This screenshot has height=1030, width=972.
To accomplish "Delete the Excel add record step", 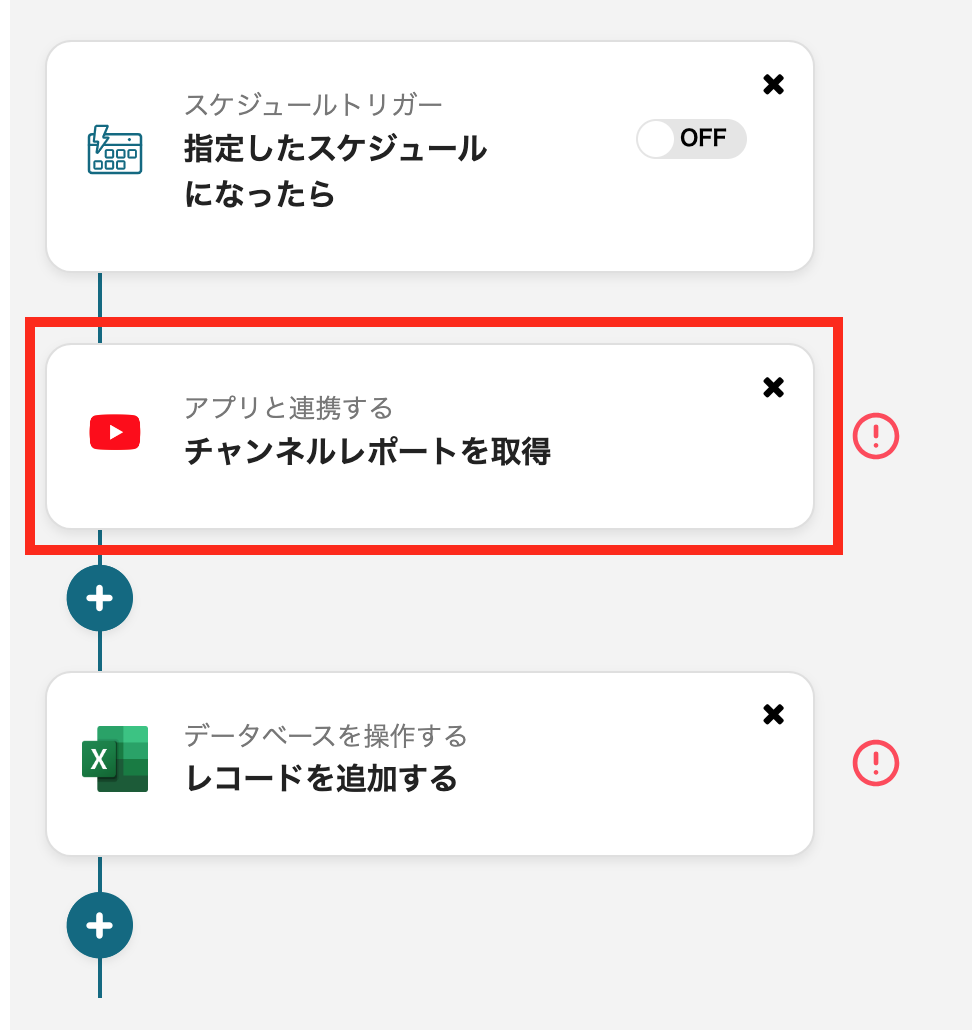I will [773, 714].
